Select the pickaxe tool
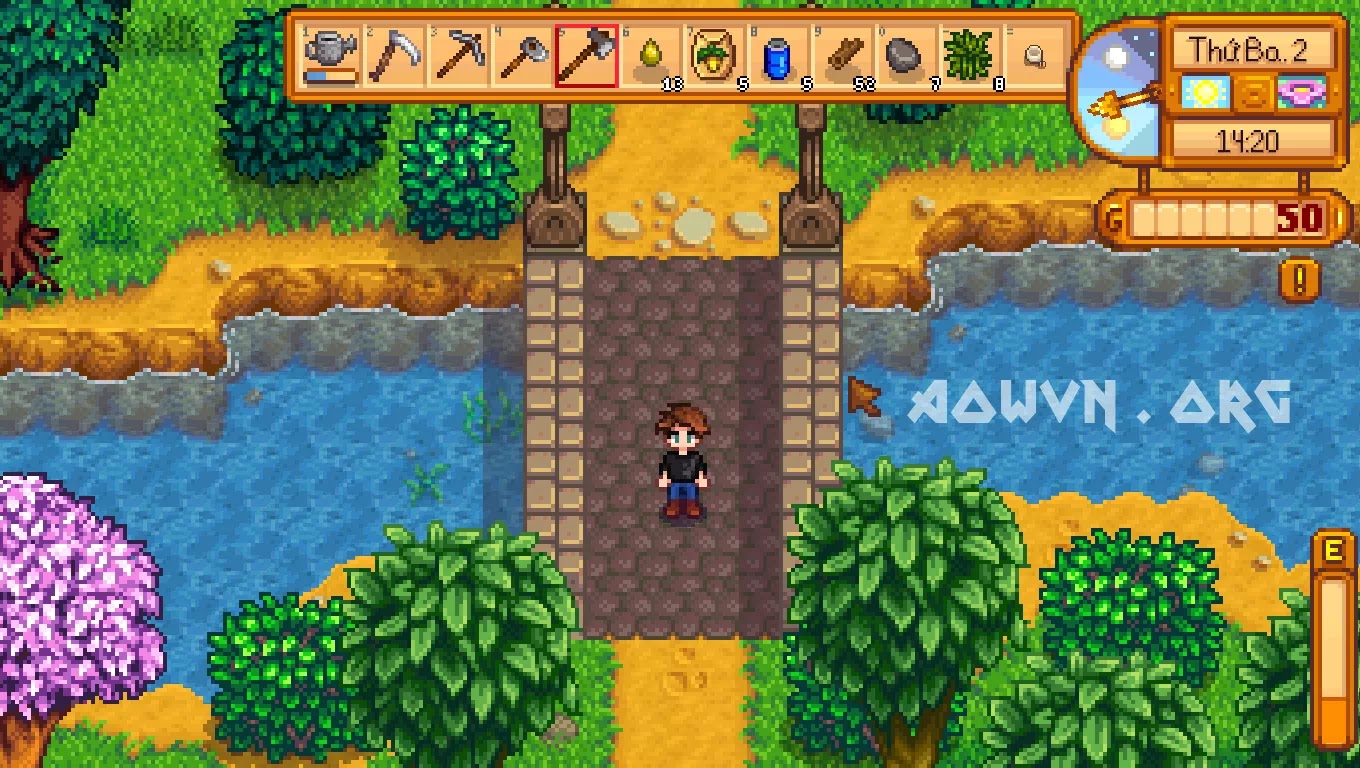Screen dimensions: 1360x768 (459, 57)
